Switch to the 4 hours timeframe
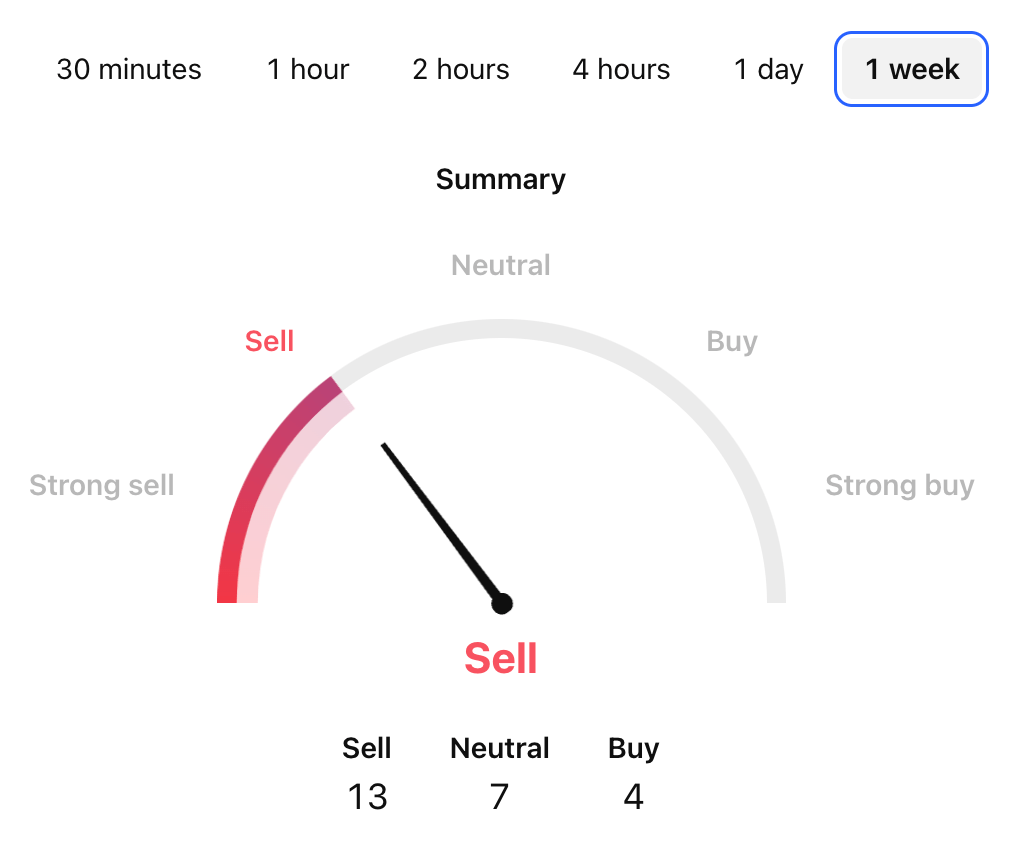1012x852 pixels. coord(621,70)
